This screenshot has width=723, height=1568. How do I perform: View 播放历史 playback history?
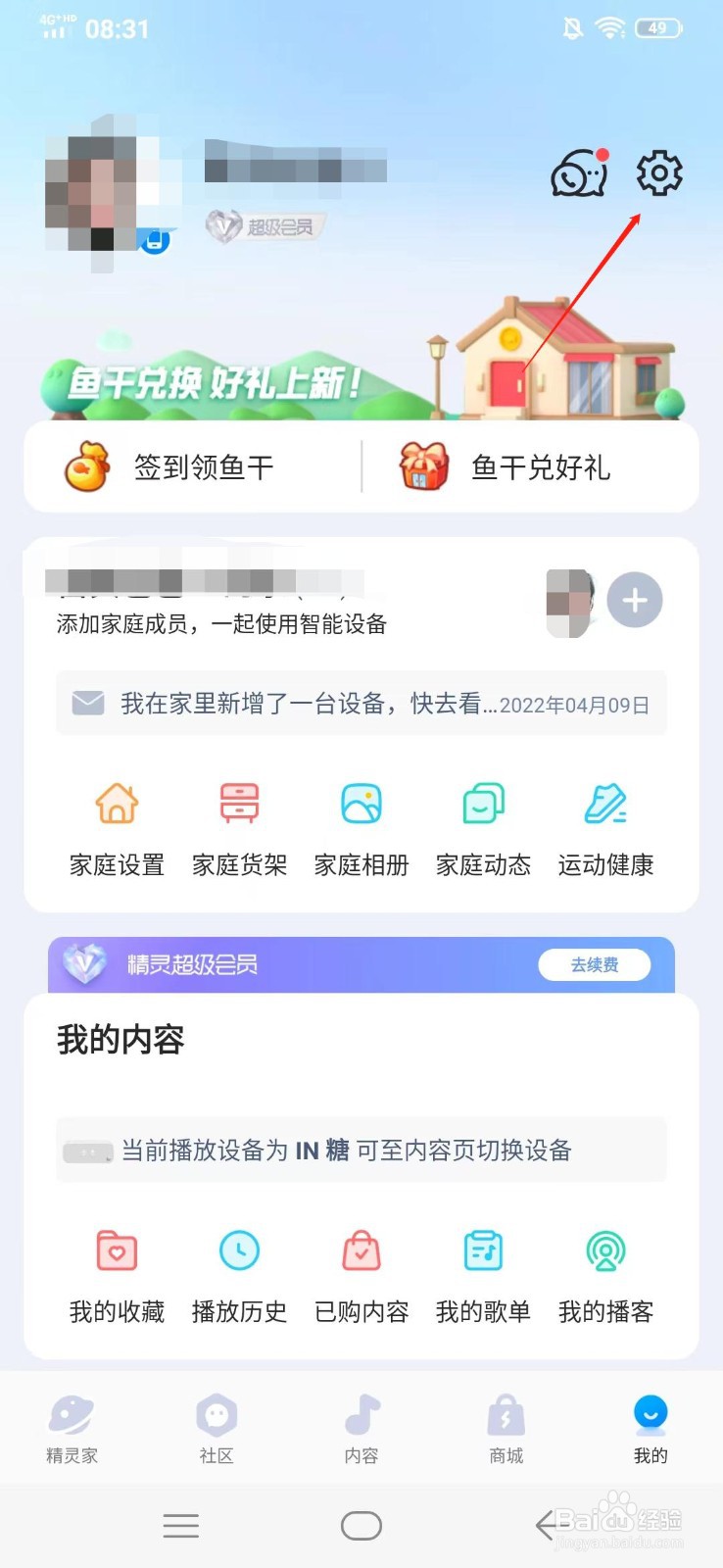238,1272
